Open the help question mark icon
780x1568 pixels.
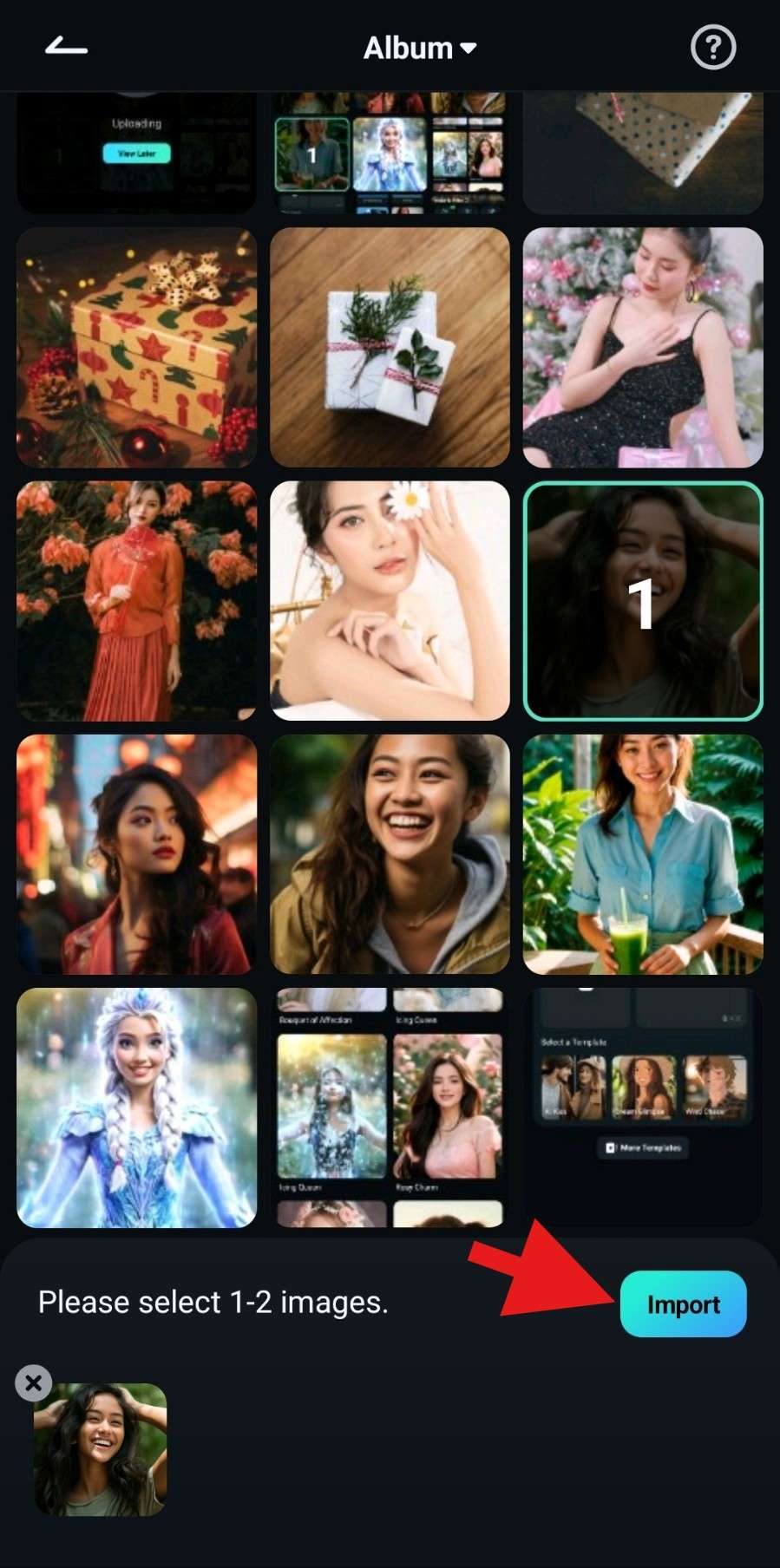click(x=712, y=47)
